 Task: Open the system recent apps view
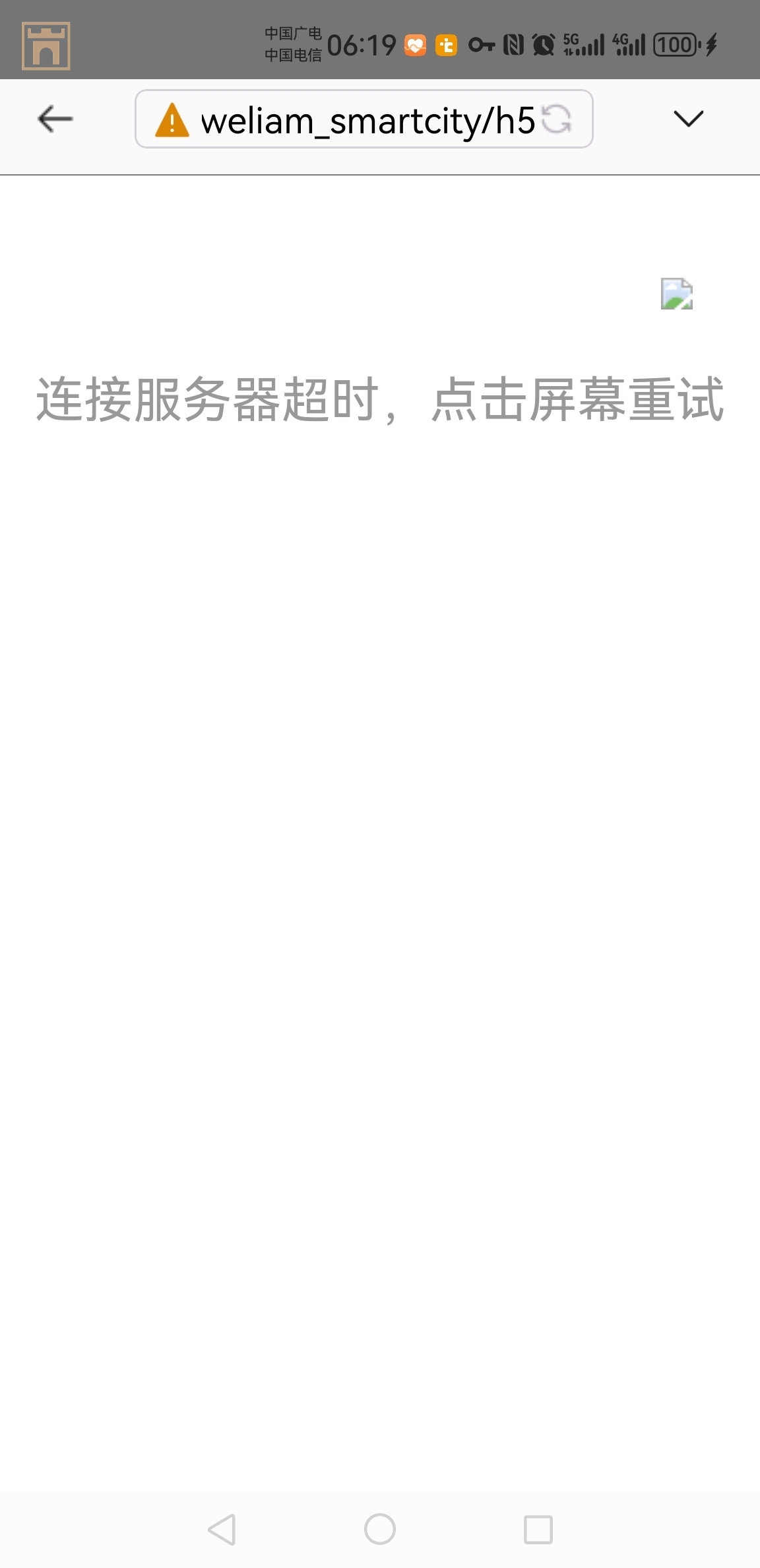(538, 1529)
